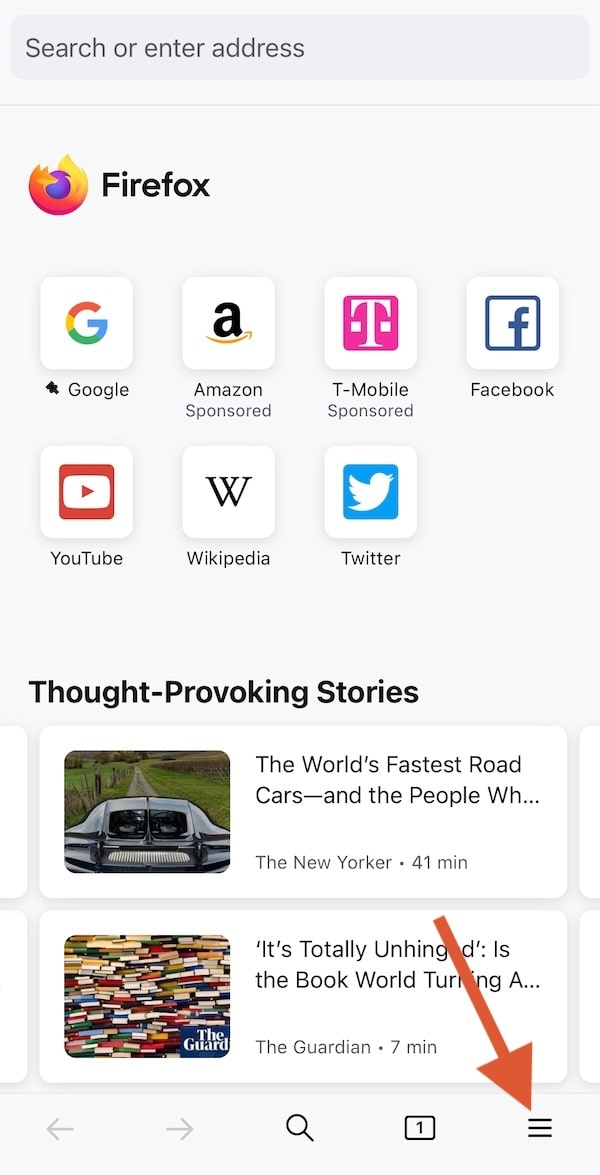Read The New Yorker fastest road cars story

click(303, 812)
